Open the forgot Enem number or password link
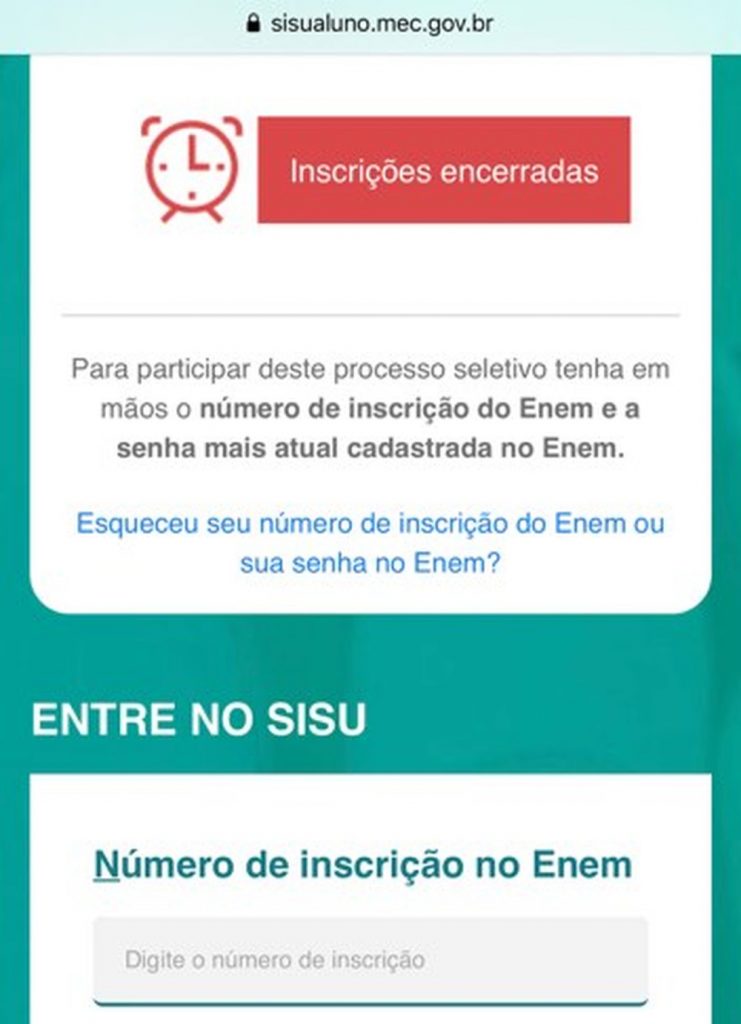741x1024 pixels. coord(370,543)
